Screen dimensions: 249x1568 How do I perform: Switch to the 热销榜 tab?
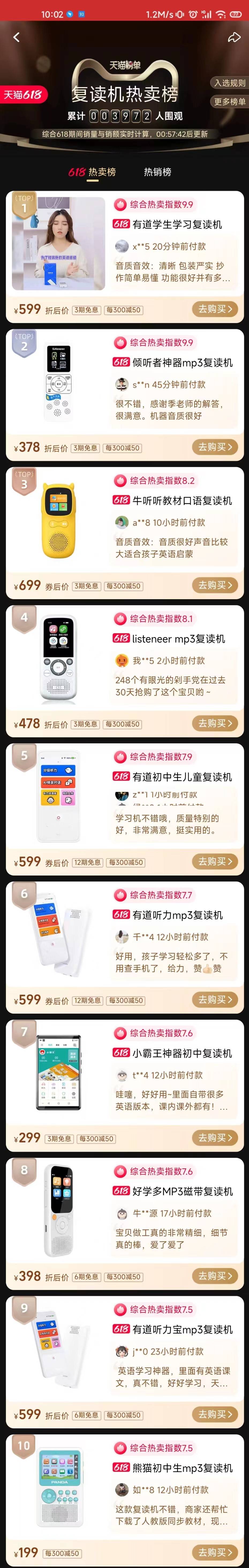(x=157, y=172)
